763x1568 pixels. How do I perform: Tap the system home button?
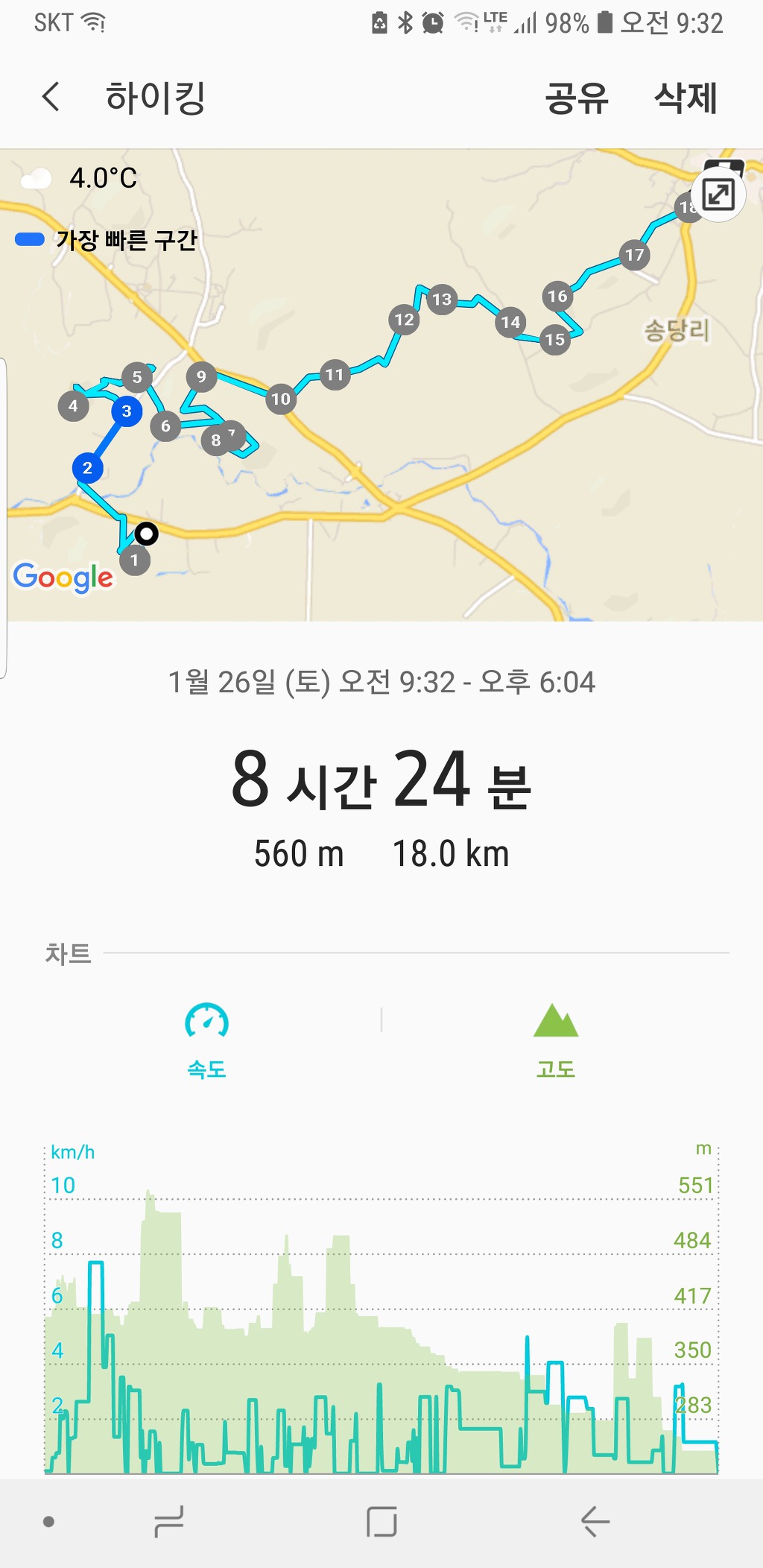pos(381,1521)
